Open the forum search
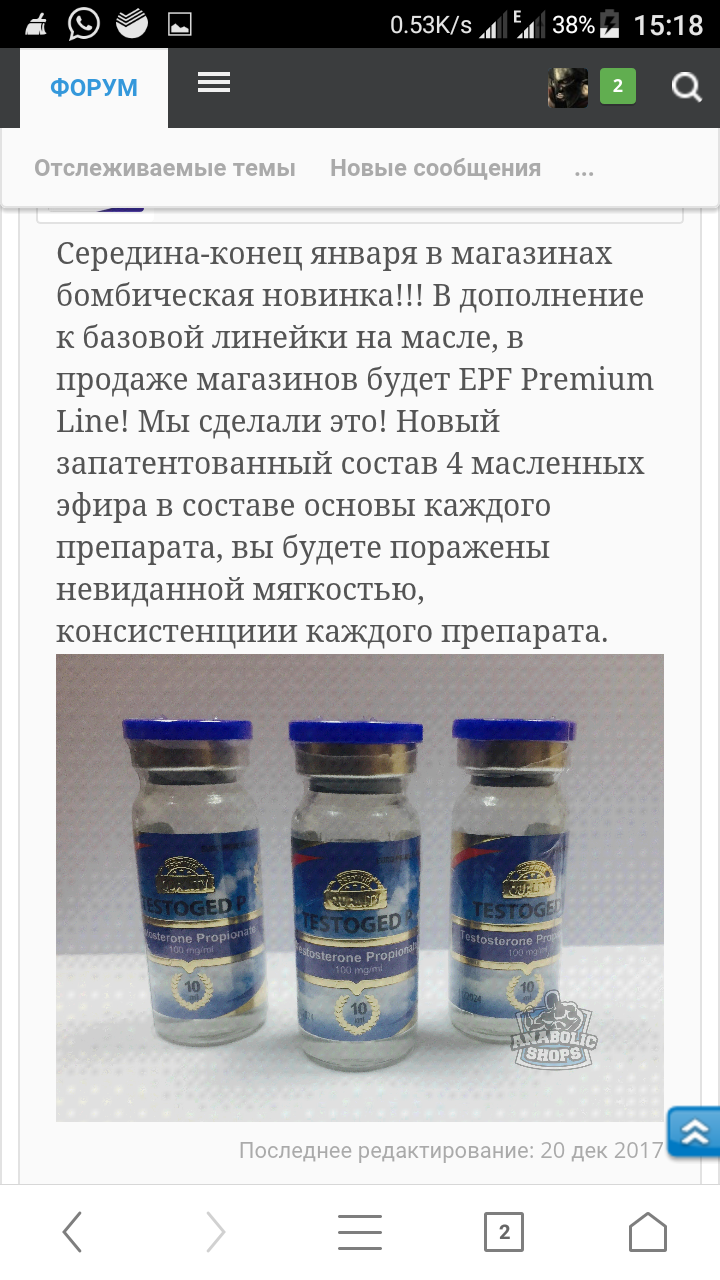This screenshot has width=720, height=1280. point(686,88)
